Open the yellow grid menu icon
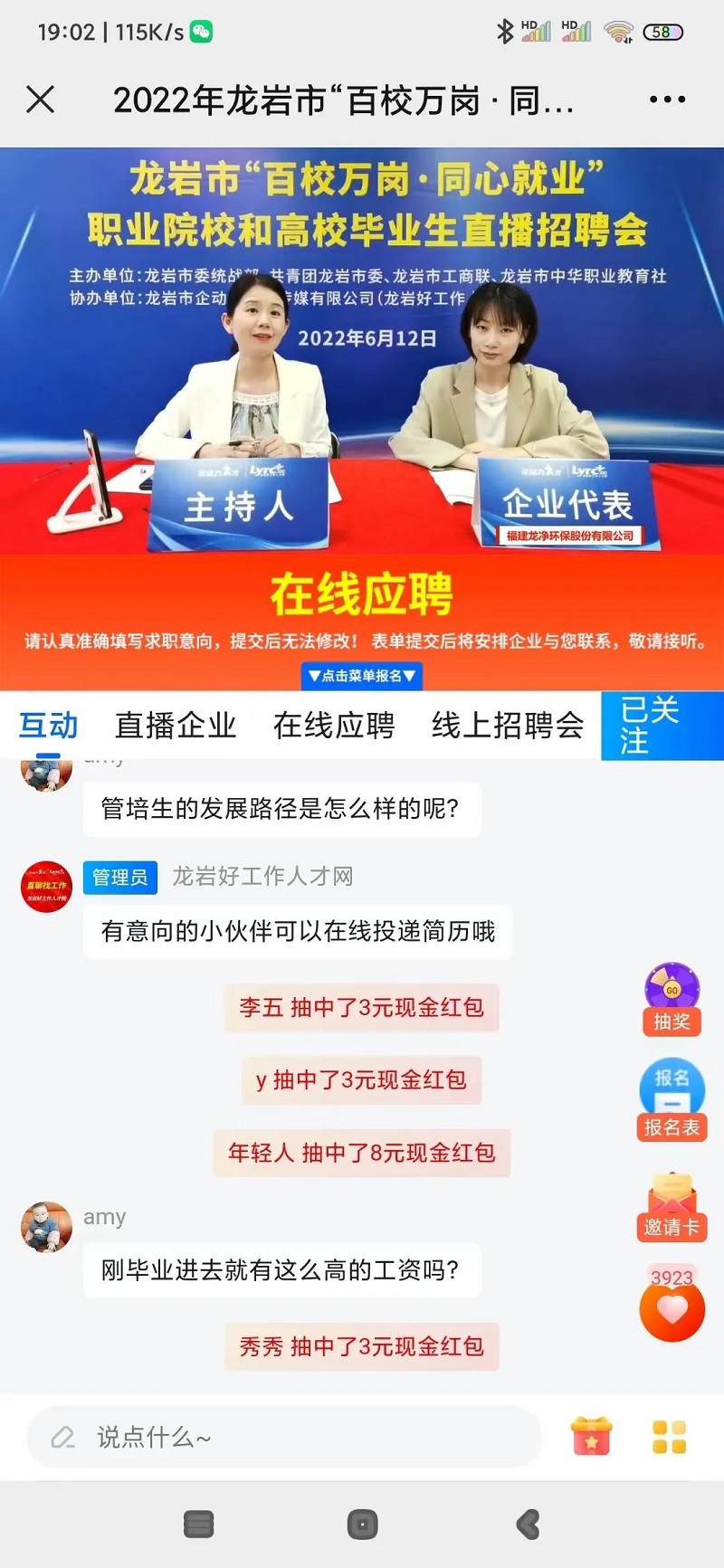This screenshot has width=724, height=1568. 669,1437
